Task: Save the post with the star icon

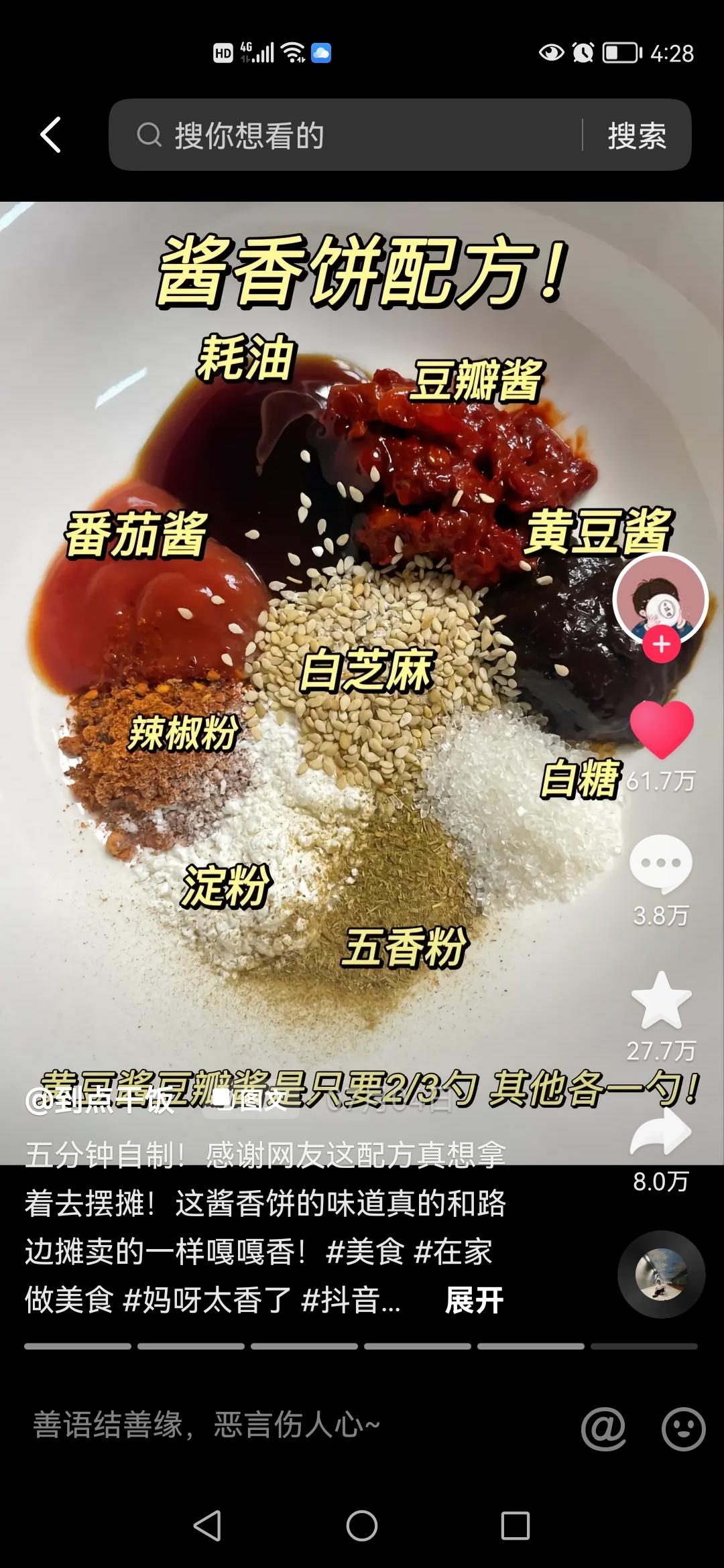Action: [x=661, y=1000]
